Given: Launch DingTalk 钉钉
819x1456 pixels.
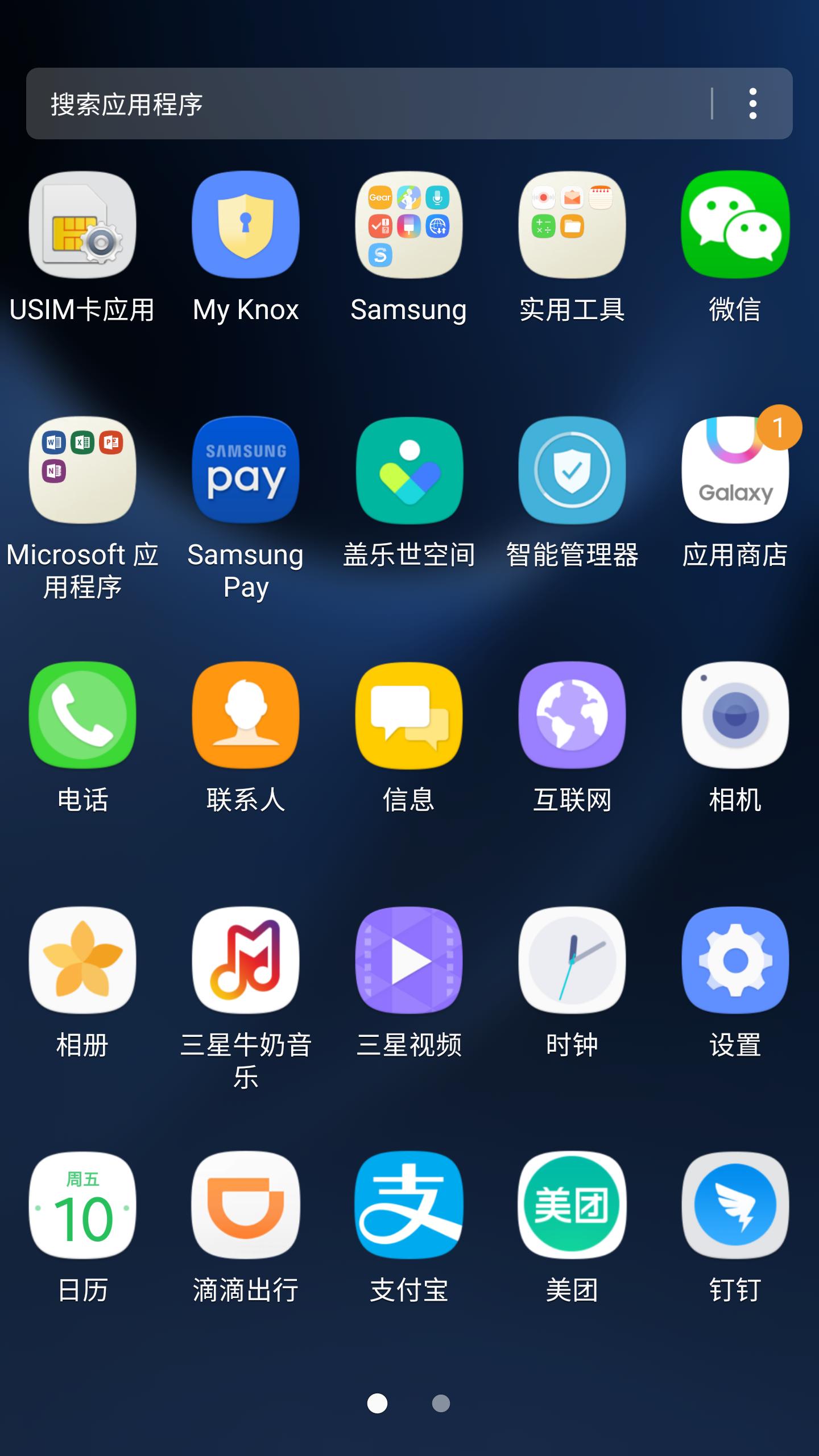Looking at the screenshot, I should (735, 1204).
